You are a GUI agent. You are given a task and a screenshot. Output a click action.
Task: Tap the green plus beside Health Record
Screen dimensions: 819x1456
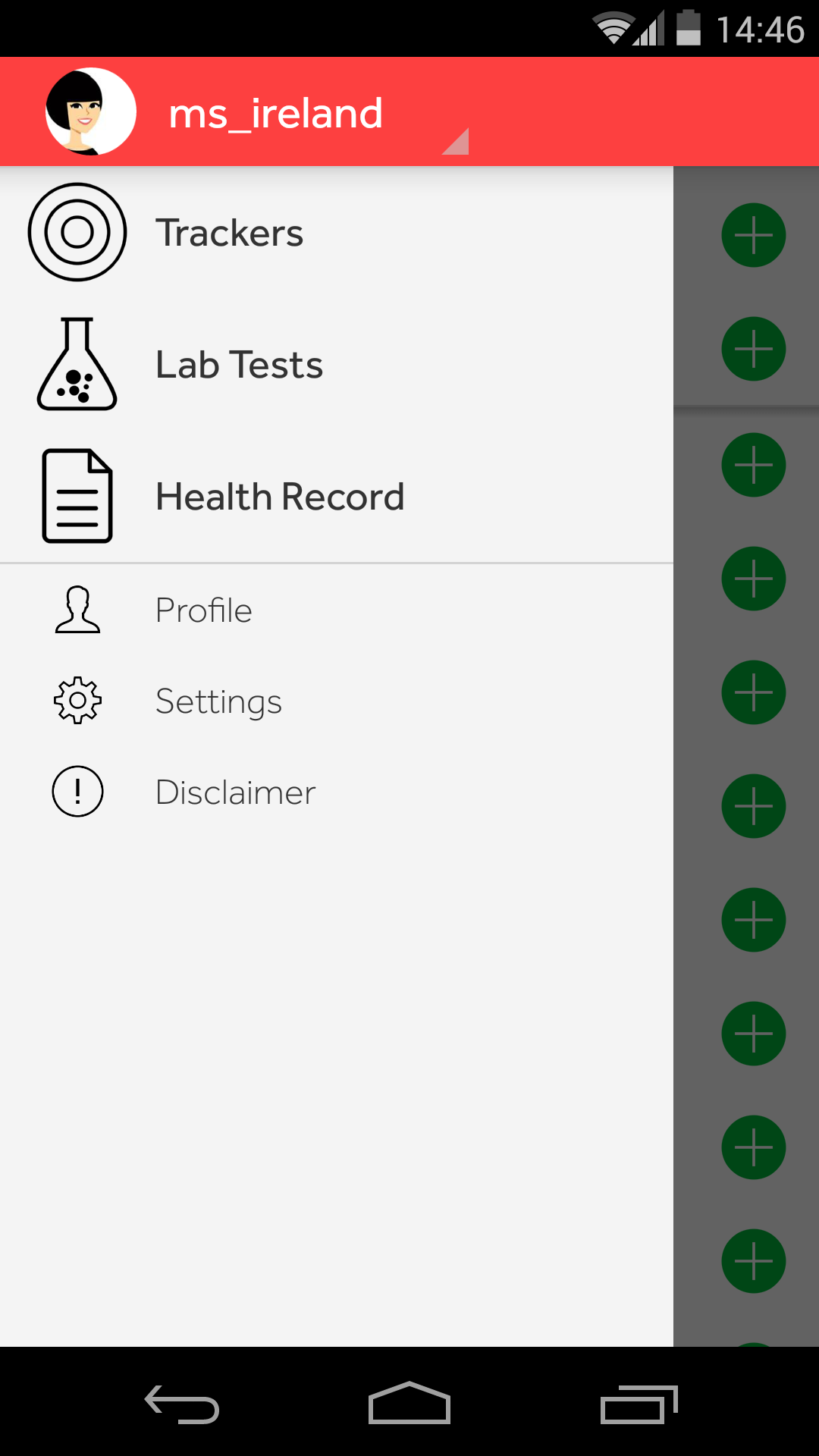[x=752, y=465]
